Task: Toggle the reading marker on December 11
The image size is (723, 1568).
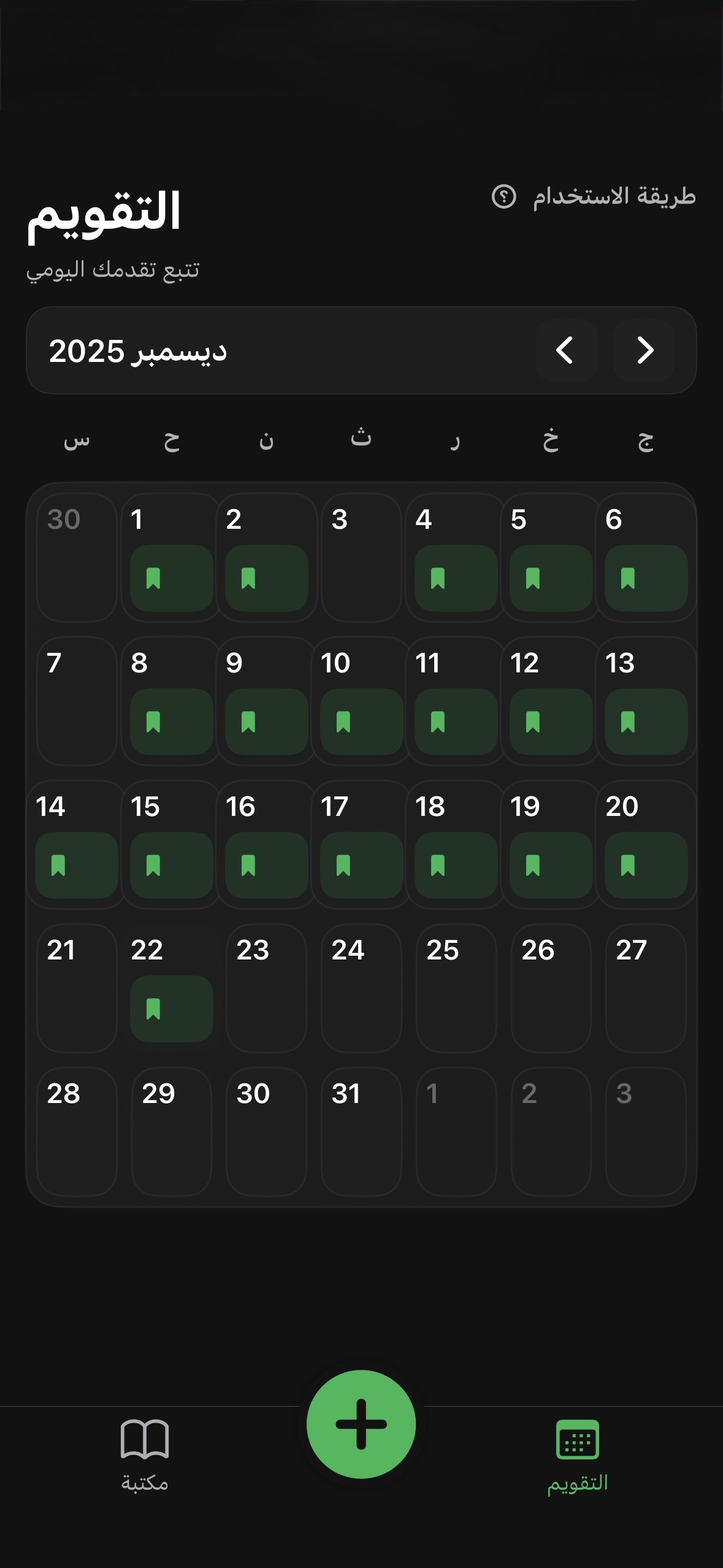Action: 438,721
